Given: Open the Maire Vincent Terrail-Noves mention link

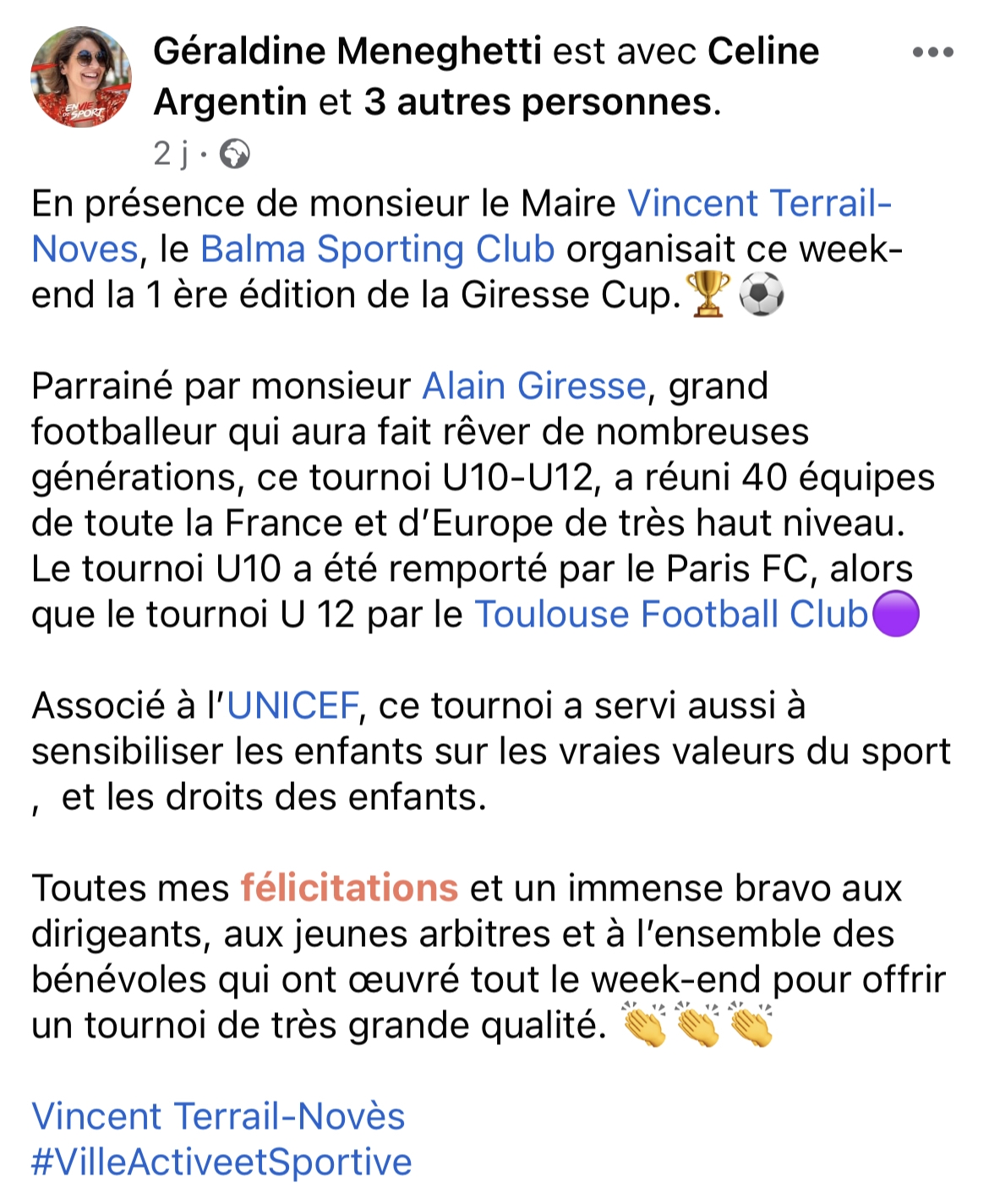Looking at the screenshot, I should tap(758, 204).
